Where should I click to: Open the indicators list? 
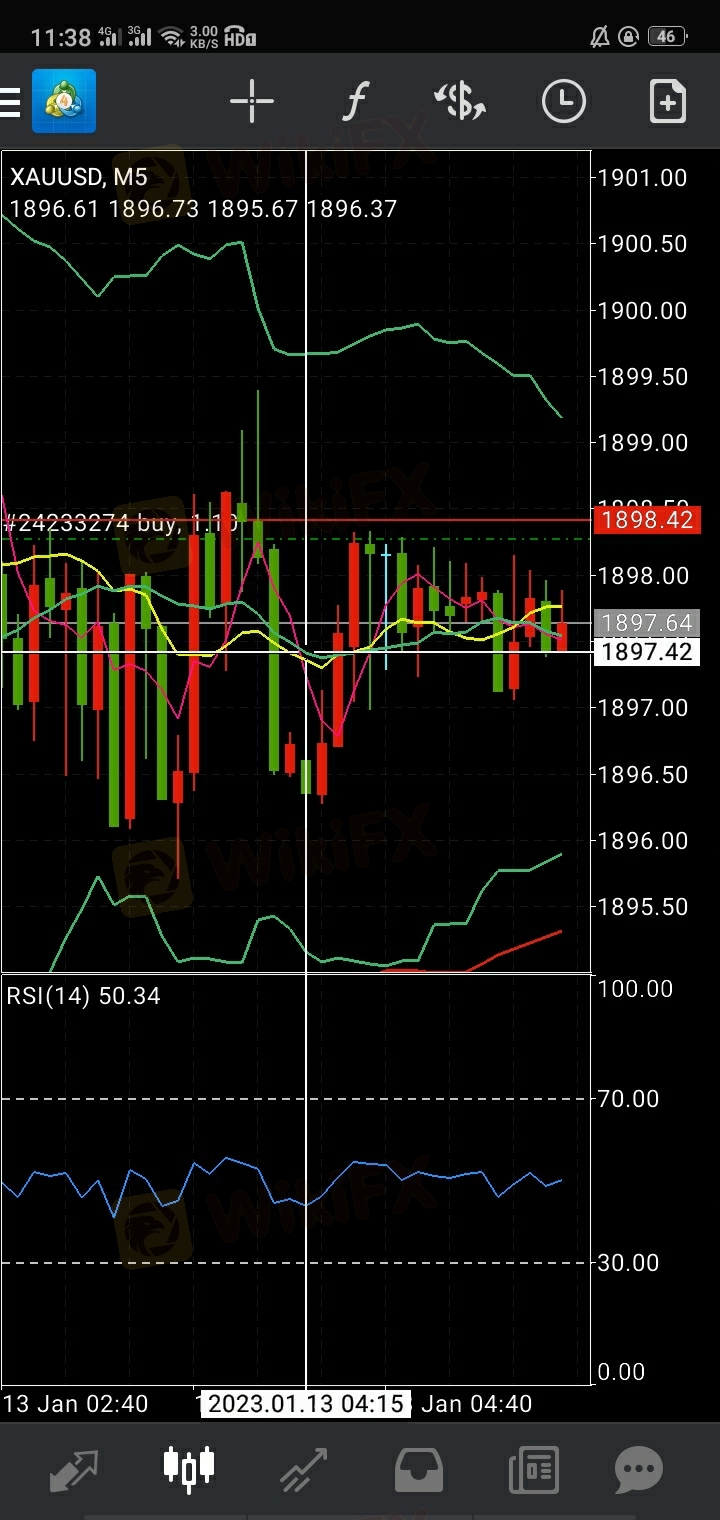tap(355, 102)
